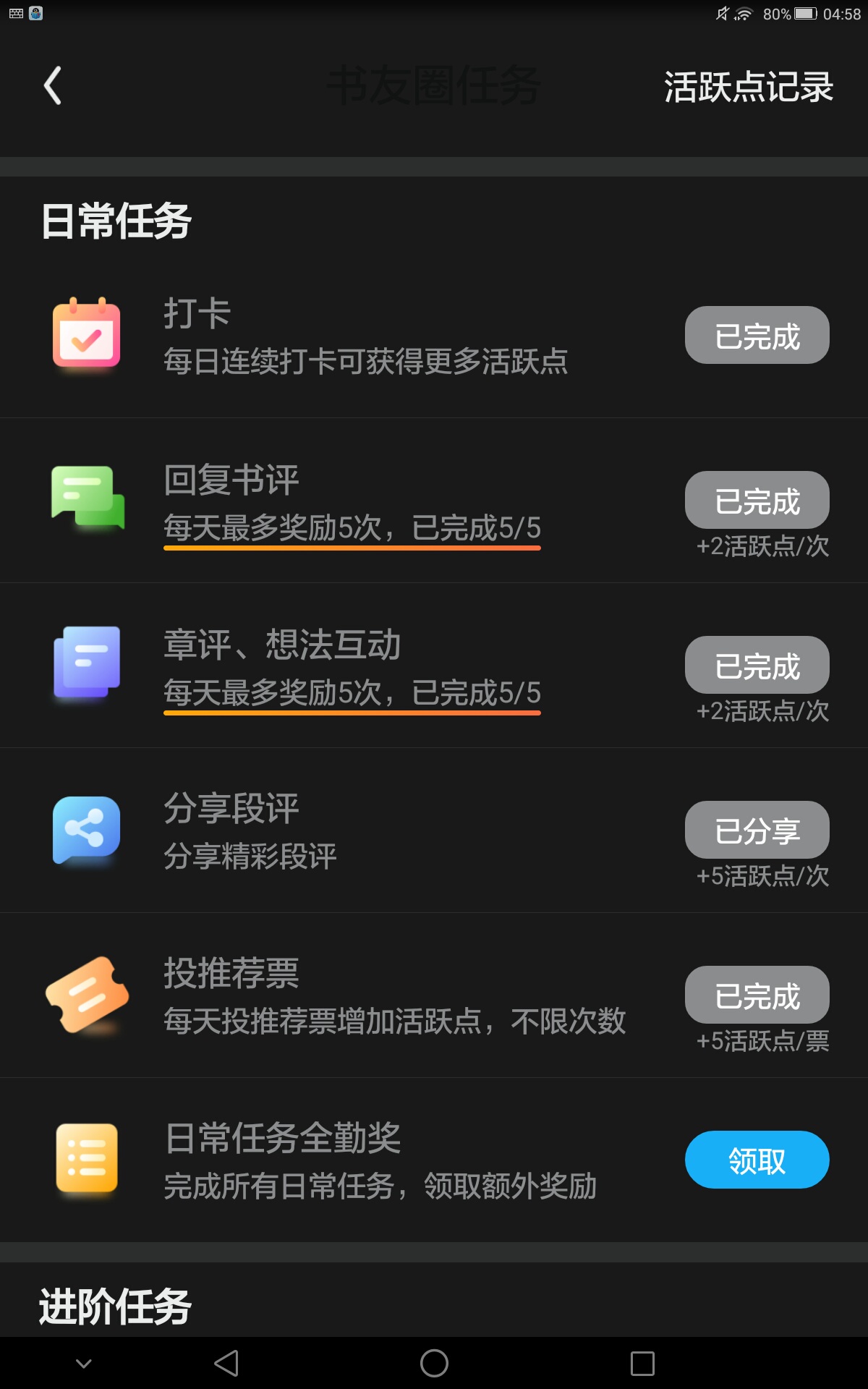Tap 已完成 button for 投推荐票
The image size is (868, 1389).
click(x=757, y=995)
